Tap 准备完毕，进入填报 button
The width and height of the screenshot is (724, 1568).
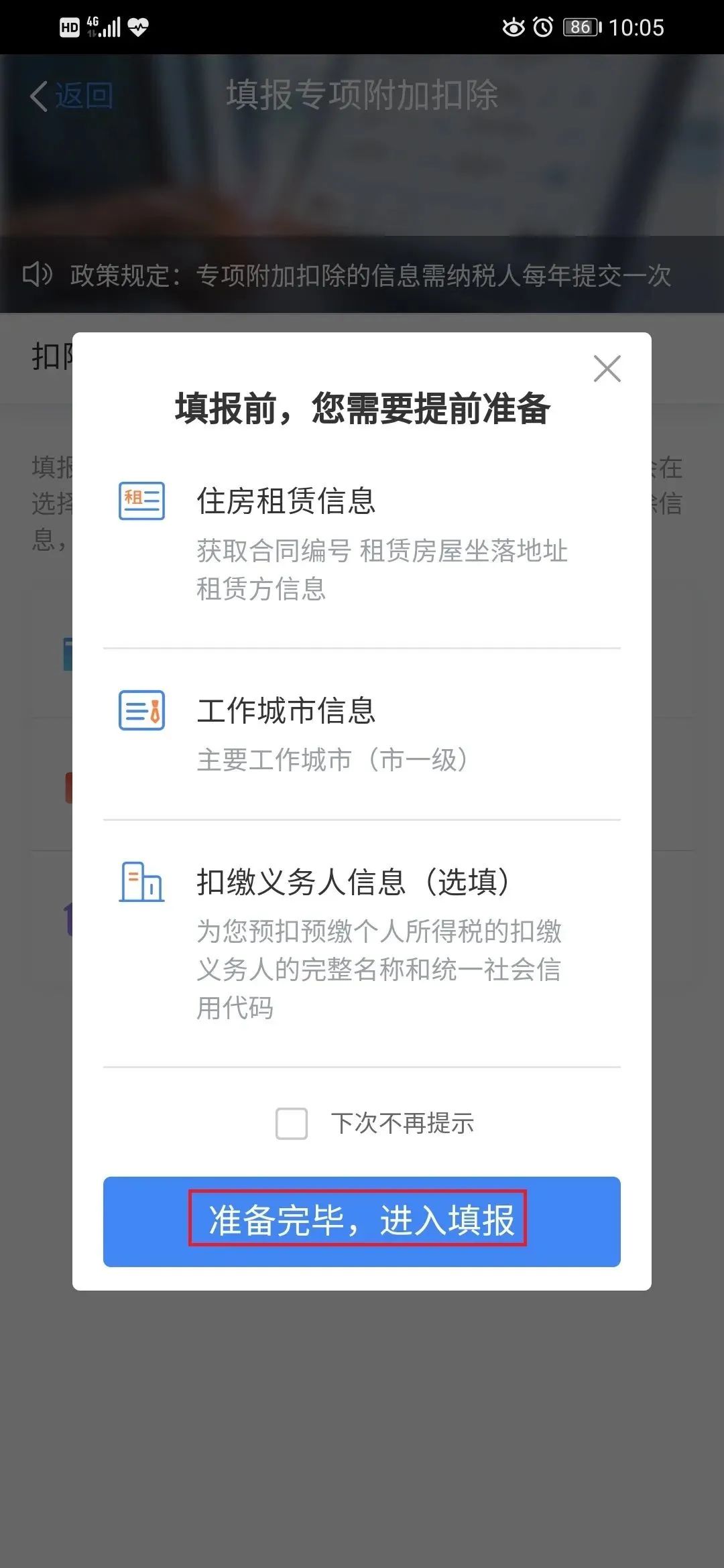[x=361, y=1221]
